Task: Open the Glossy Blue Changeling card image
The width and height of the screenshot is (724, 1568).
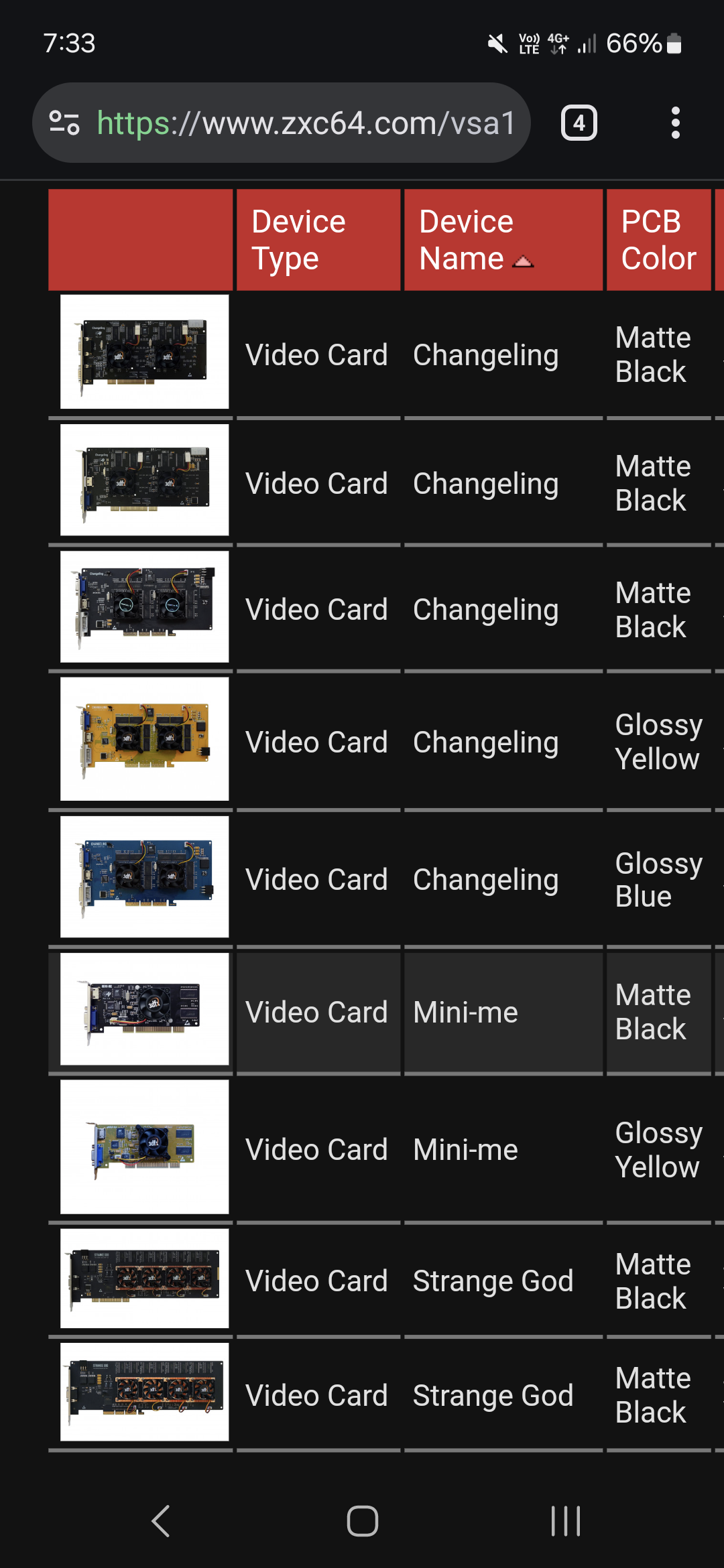Action: click(x=144, y=876)
